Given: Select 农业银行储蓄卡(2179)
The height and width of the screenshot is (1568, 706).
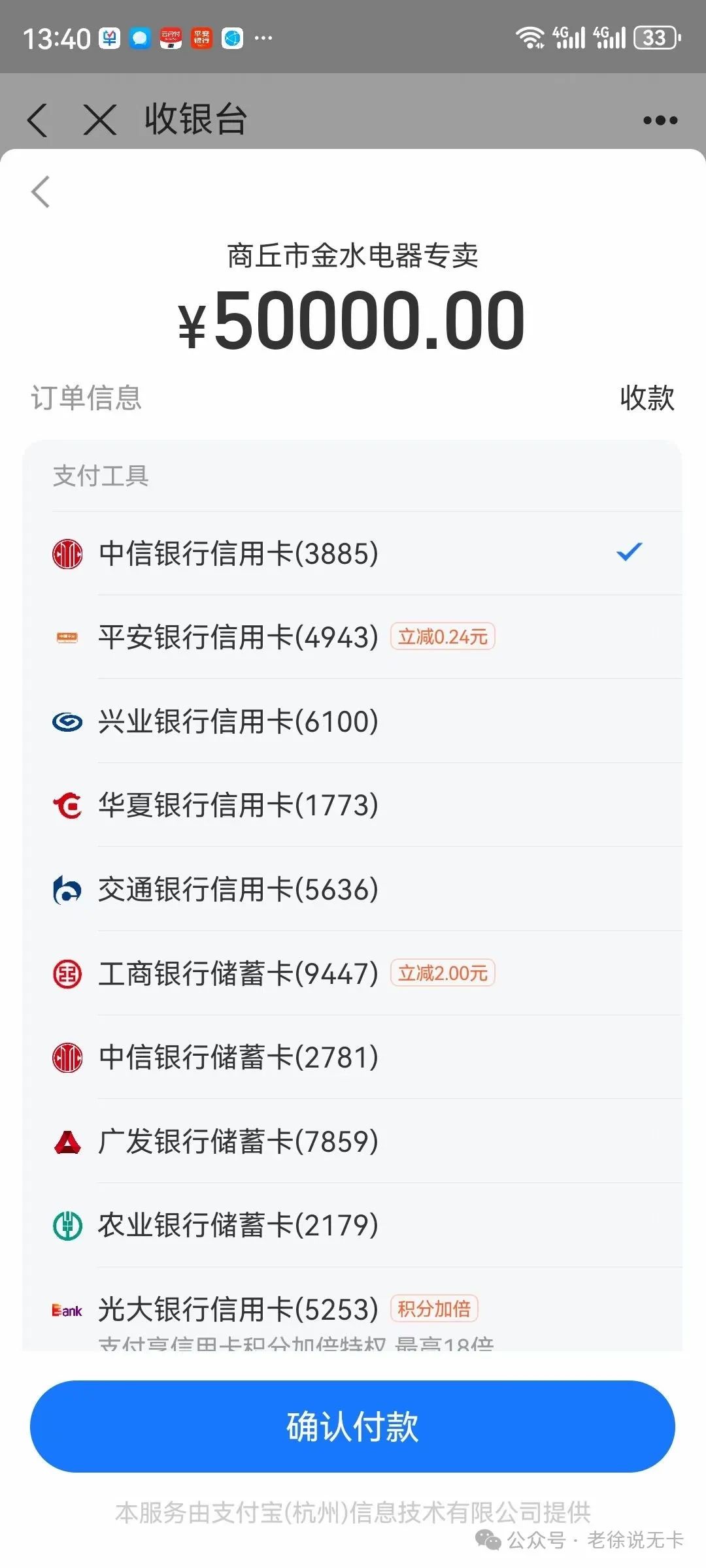Looking at the screenshot, I should tap(352, 1226).
